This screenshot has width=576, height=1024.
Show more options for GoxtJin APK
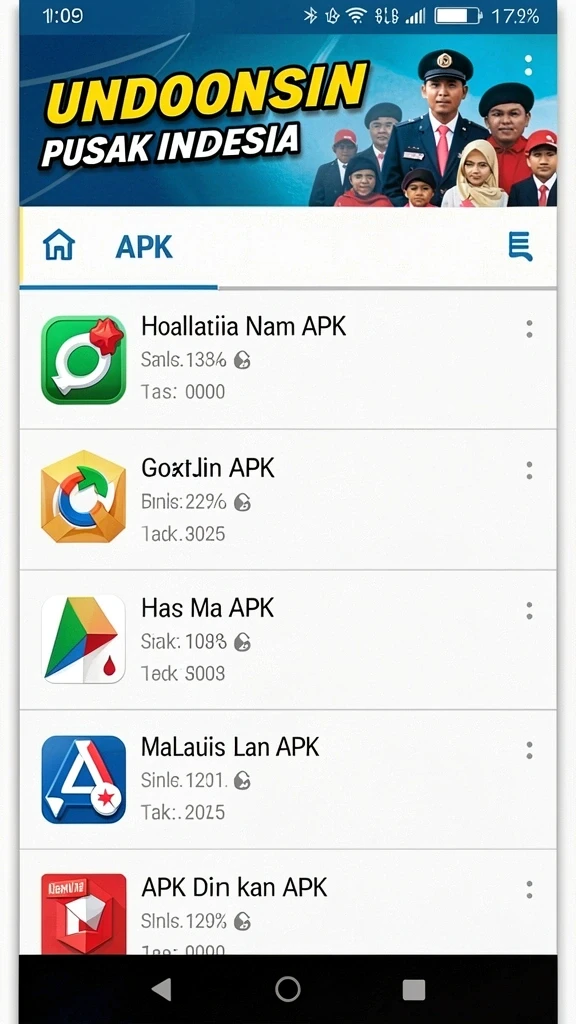(x=529, y=470)
